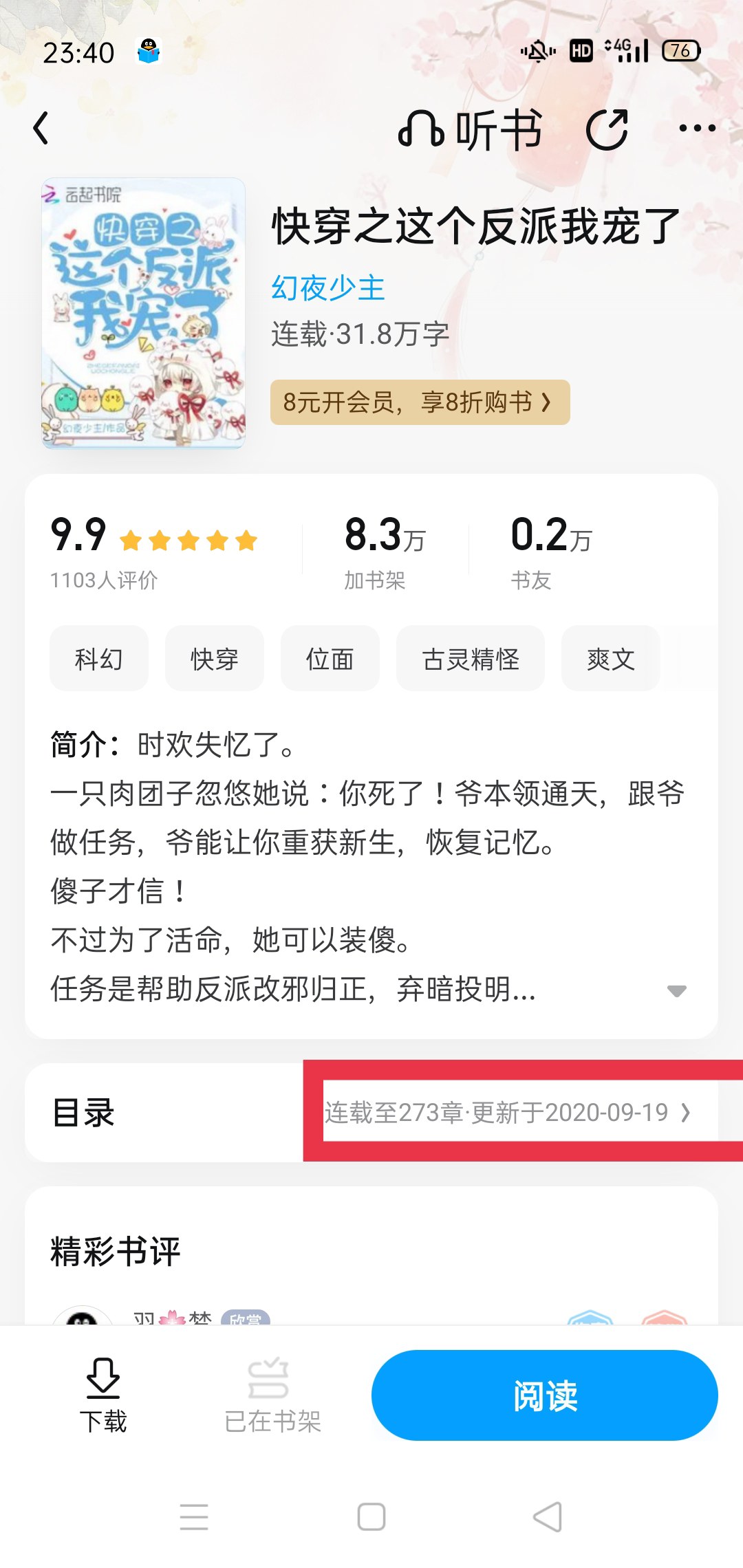The height and width of the screenshot is (1568, 743).
Task: Expand the full 简介 description
Action: pos(677,991)
